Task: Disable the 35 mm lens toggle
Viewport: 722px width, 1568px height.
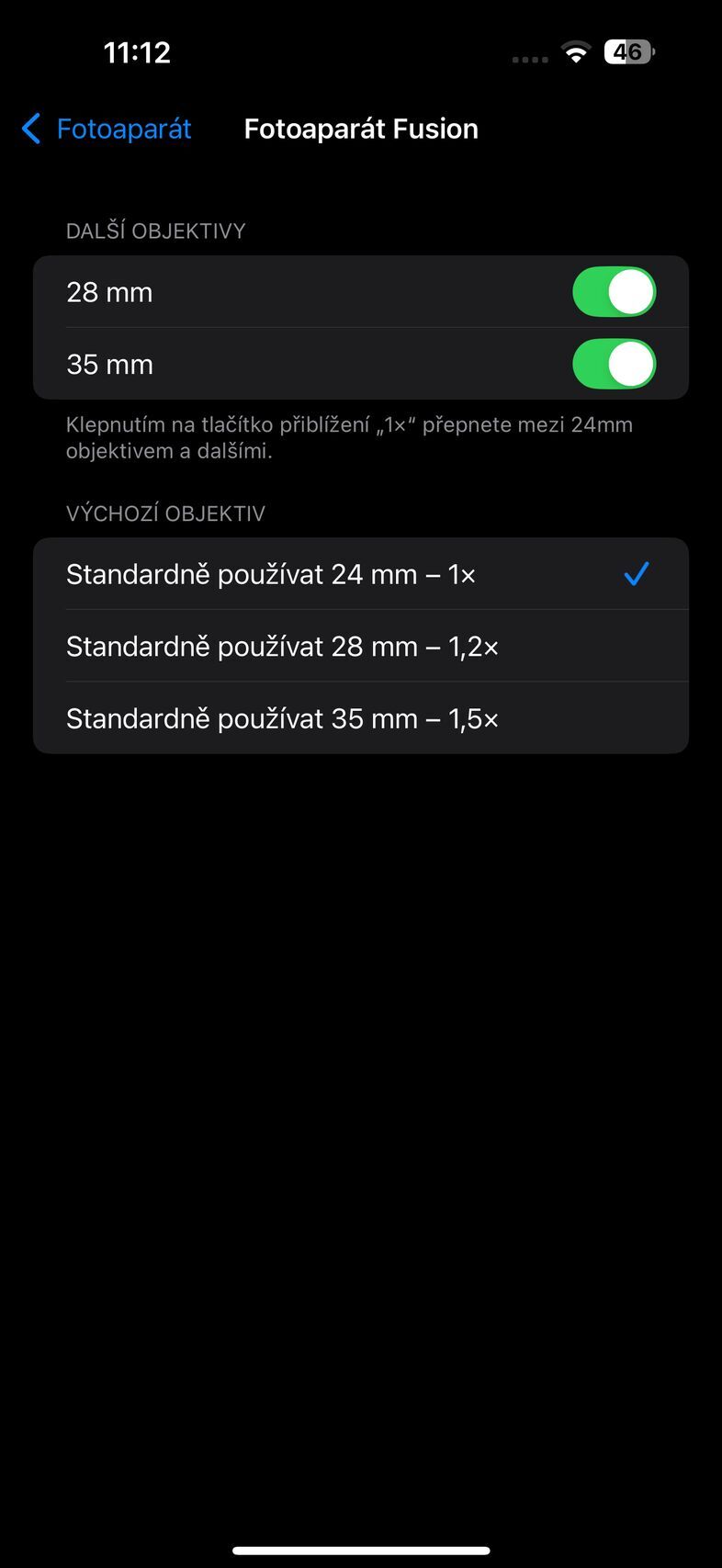Action: click(x=614, y=364)
